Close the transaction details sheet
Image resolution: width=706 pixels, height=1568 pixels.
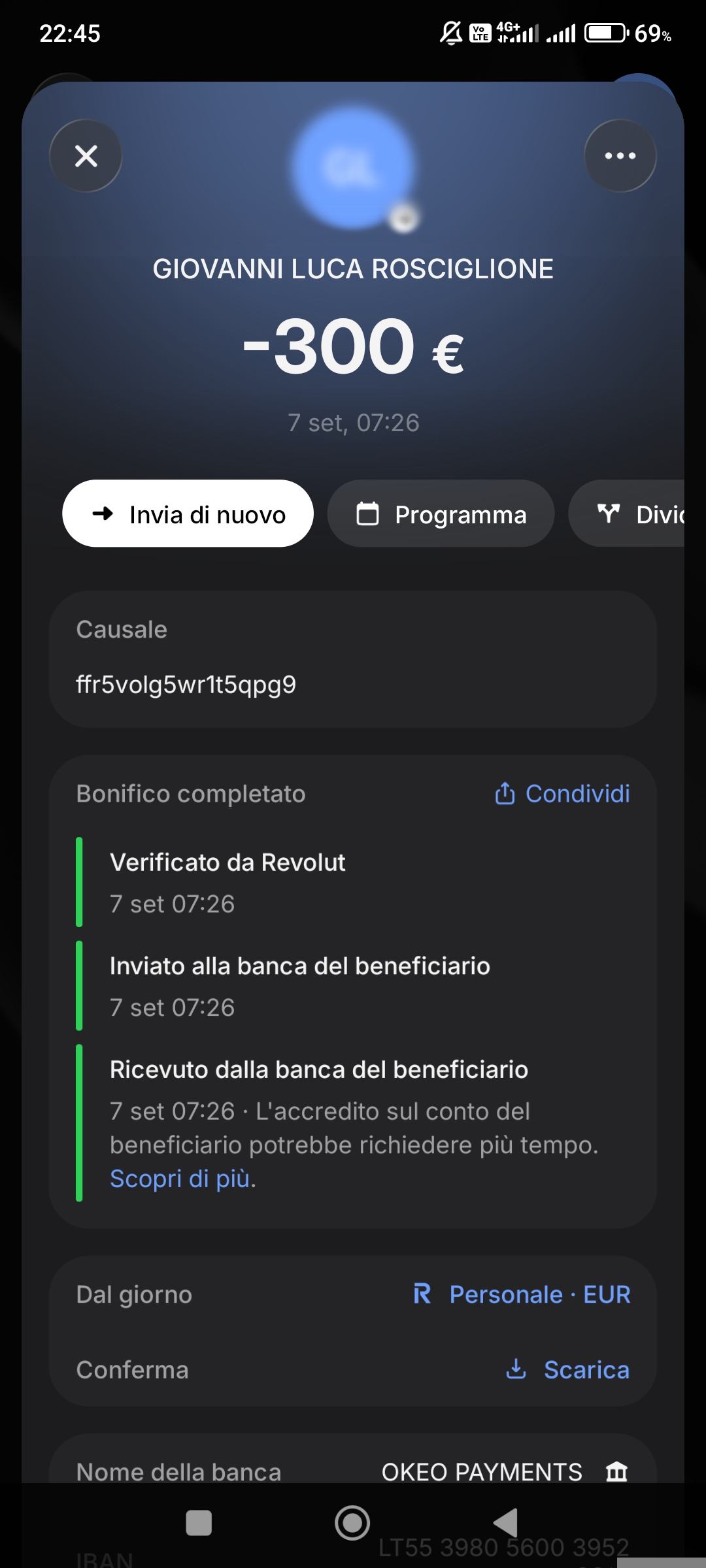pyautogui.click(x=86, y=155)
